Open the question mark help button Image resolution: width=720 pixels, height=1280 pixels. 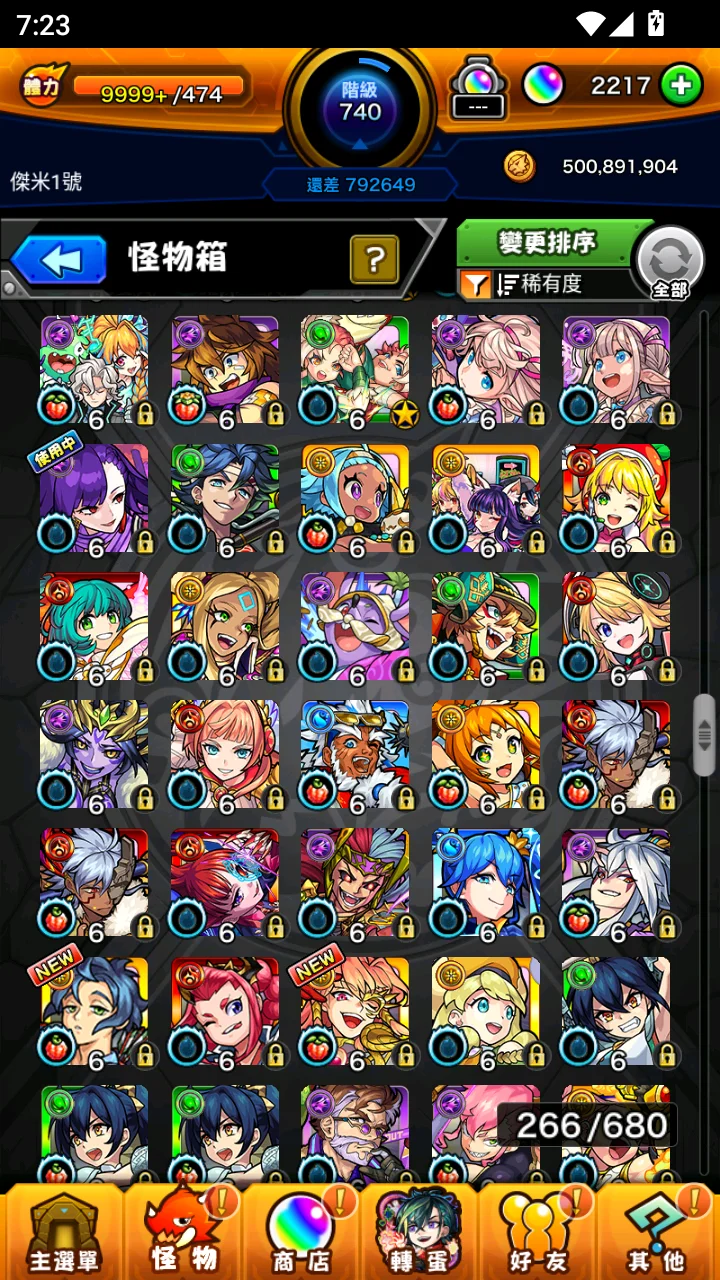point(374,261)
